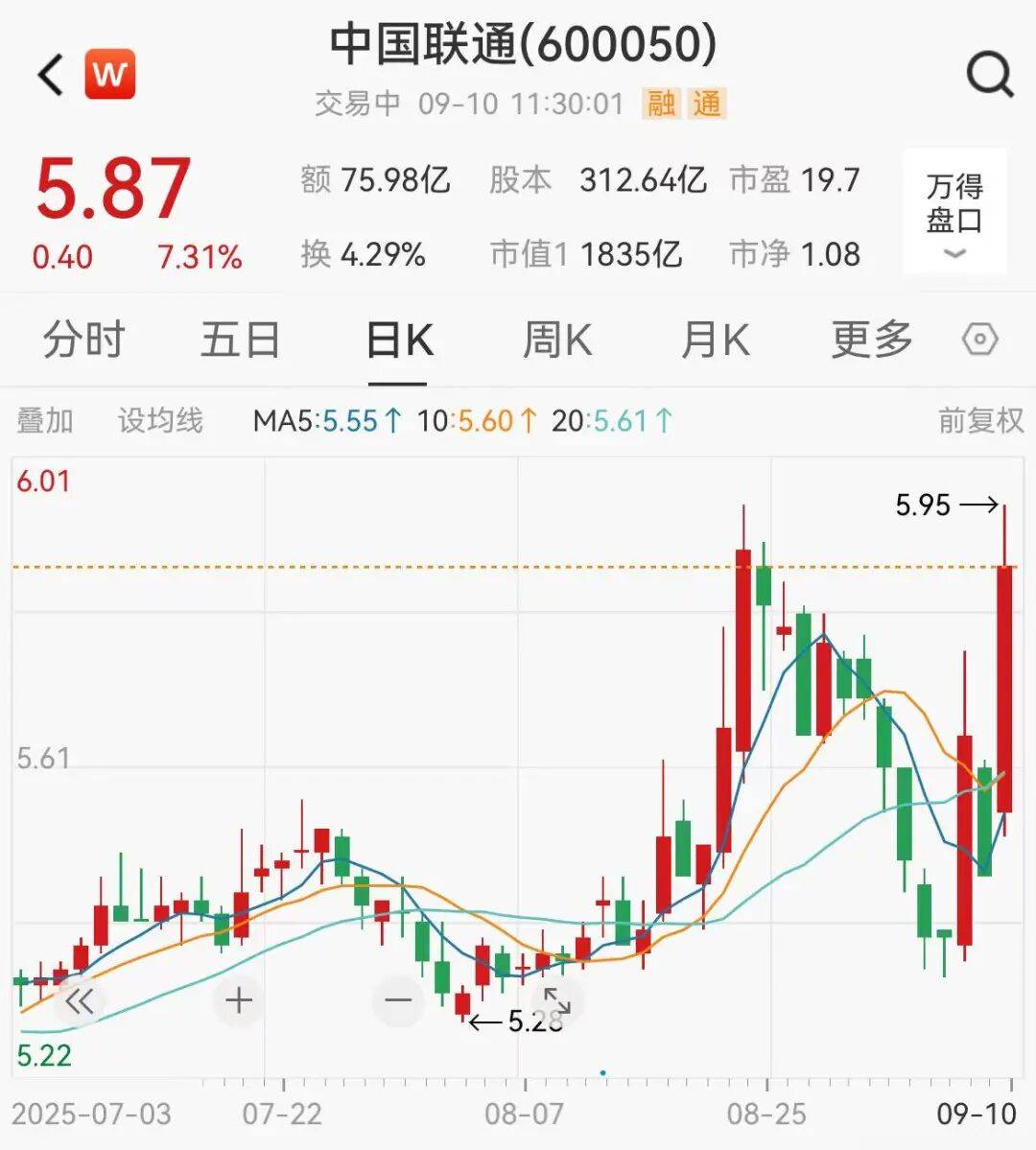The height and width of the screenshot is (1150, 1036).
Task: Zoom in using the plus icon
Action: (237, 1000)
